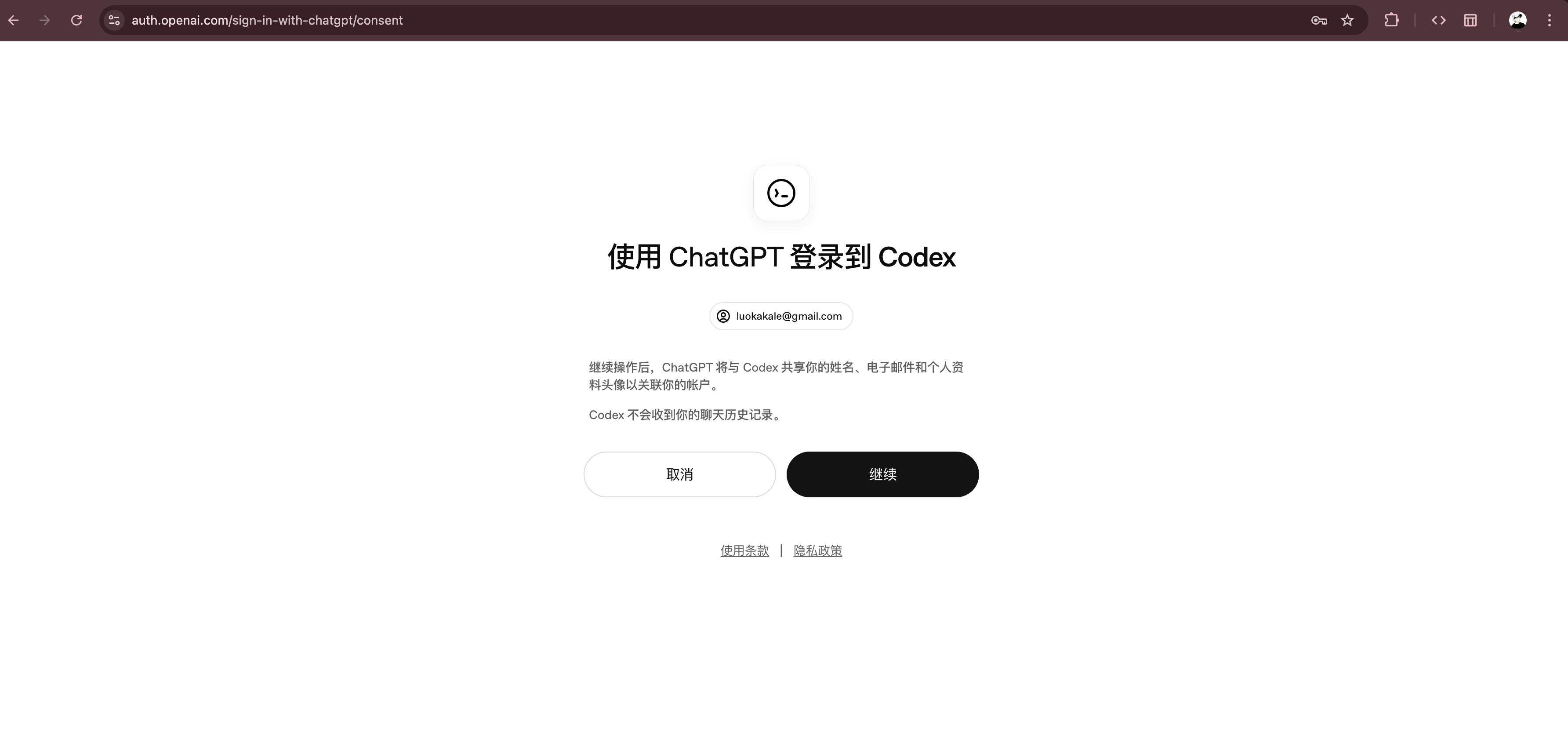Tap the 继续 (Continue) button

pos(882,474)
